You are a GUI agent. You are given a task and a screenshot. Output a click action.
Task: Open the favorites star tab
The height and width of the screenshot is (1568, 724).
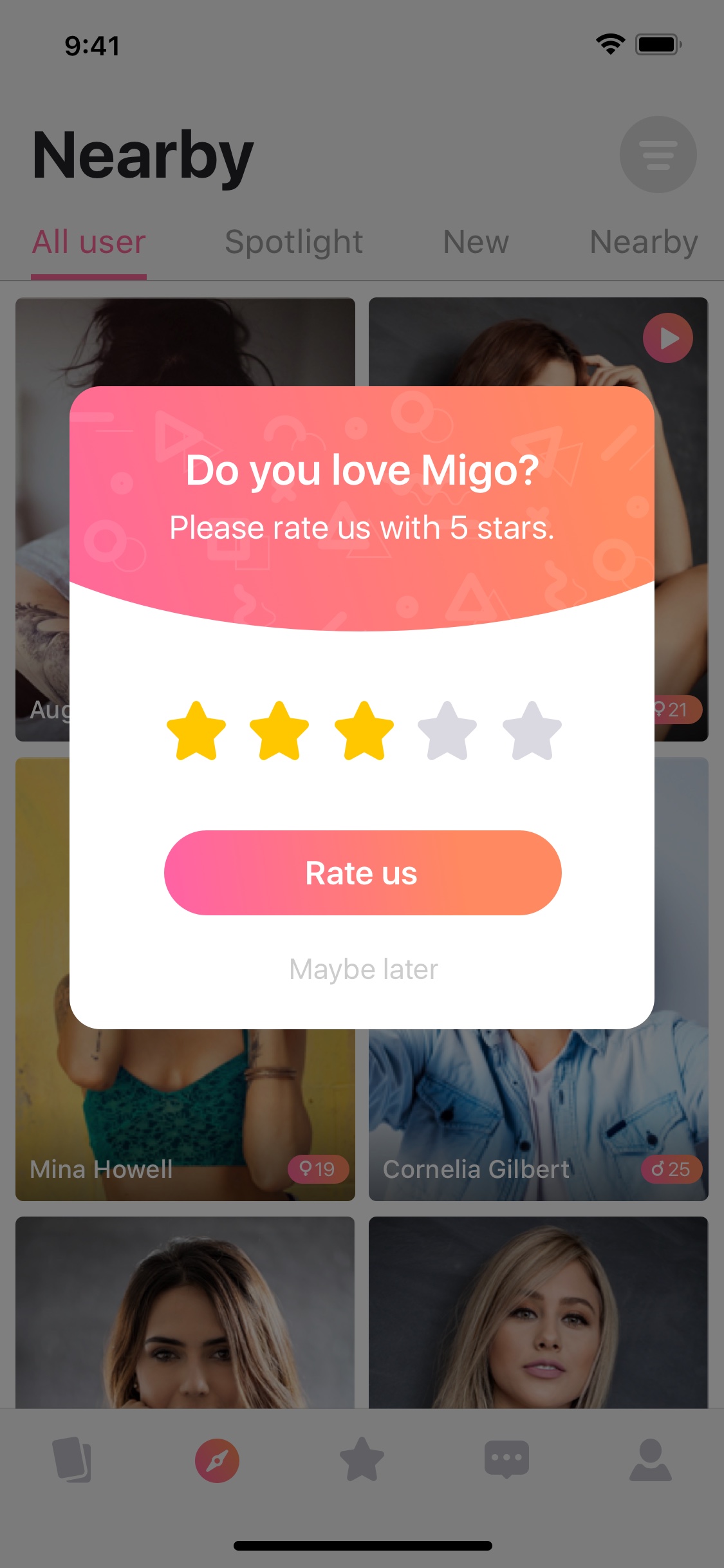click(x=362, y=1460)
